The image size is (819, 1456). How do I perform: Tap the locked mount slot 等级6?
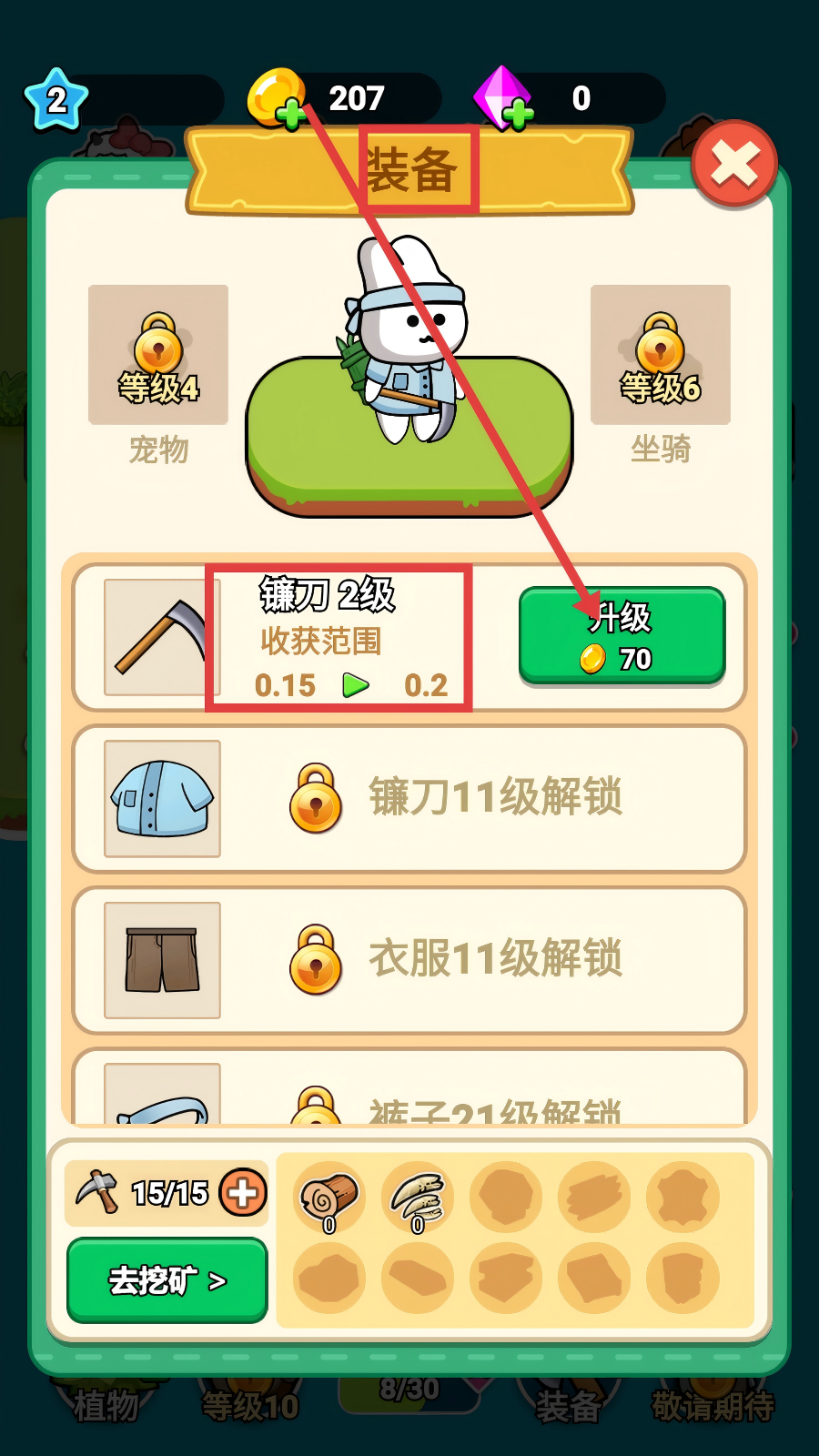click(660, 355)
